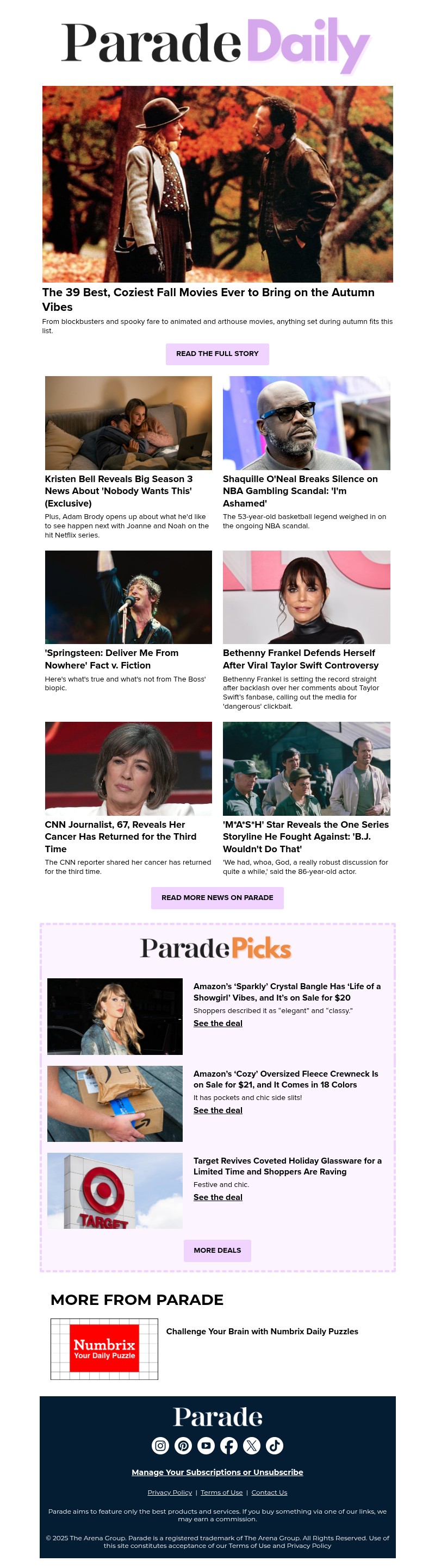This screenshot has height=1568, width=435.
Task: Tap the Read the Full Story button
Action: point(217,354)
